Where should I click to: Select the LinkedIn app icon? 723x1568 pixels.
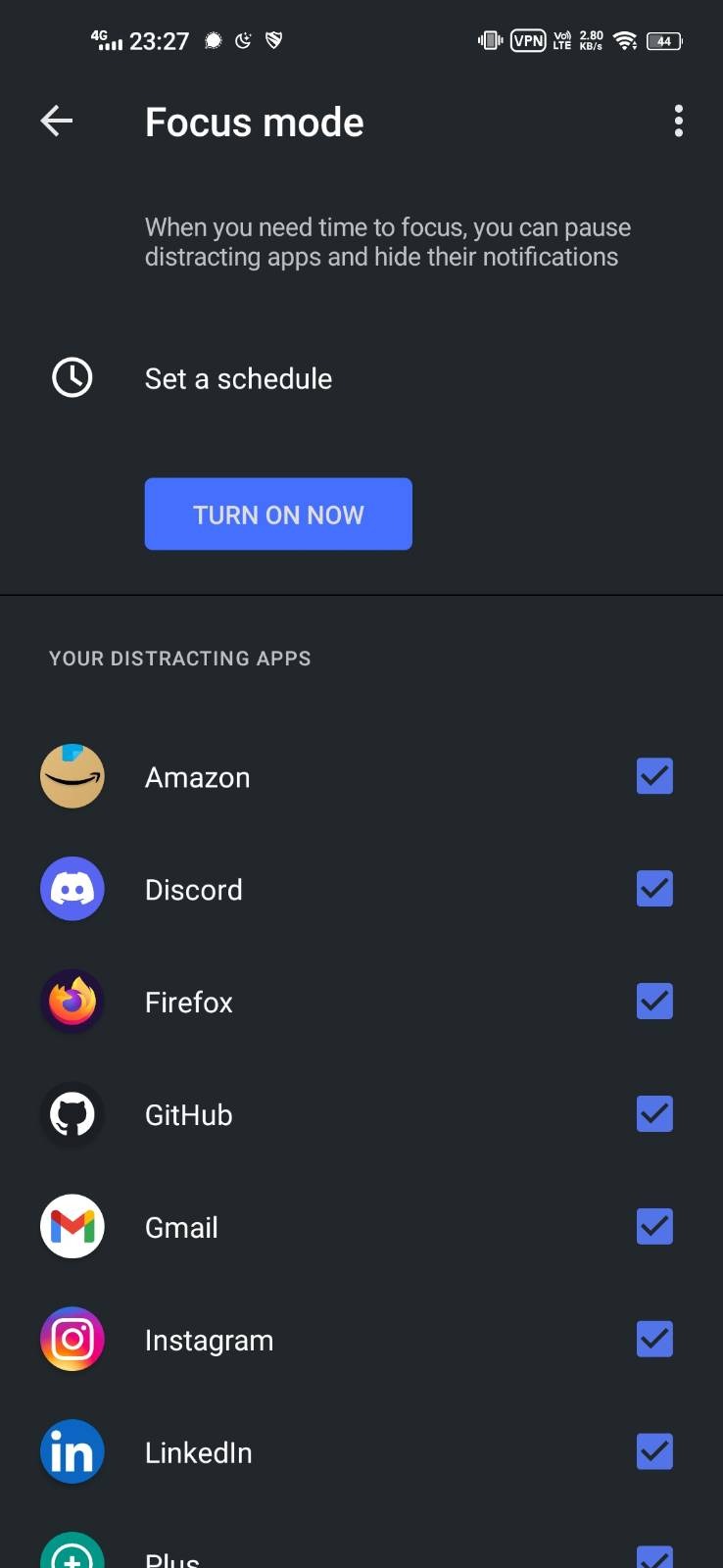point(72,1451)
